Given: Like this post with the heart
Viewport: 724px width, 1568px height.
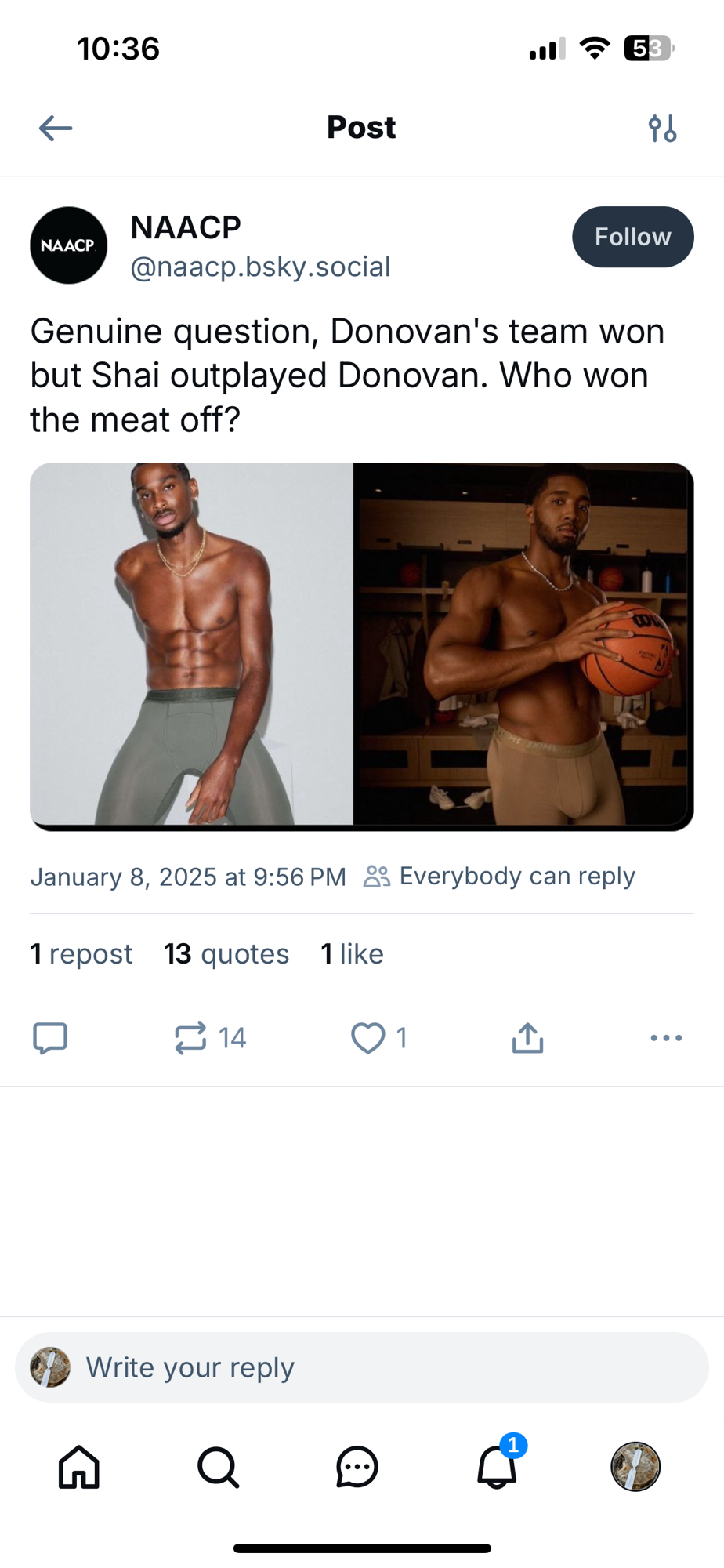Looking at the screenshot, I should point(367,1038).
